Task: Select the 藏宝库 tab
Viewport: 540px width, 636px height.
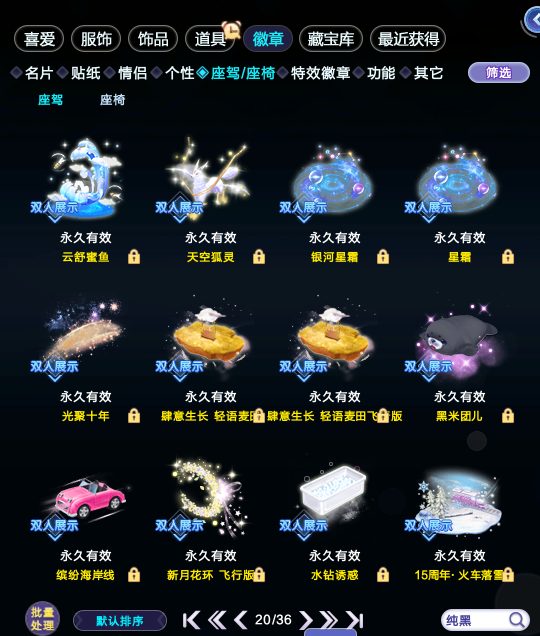Action: click(331, 39)
